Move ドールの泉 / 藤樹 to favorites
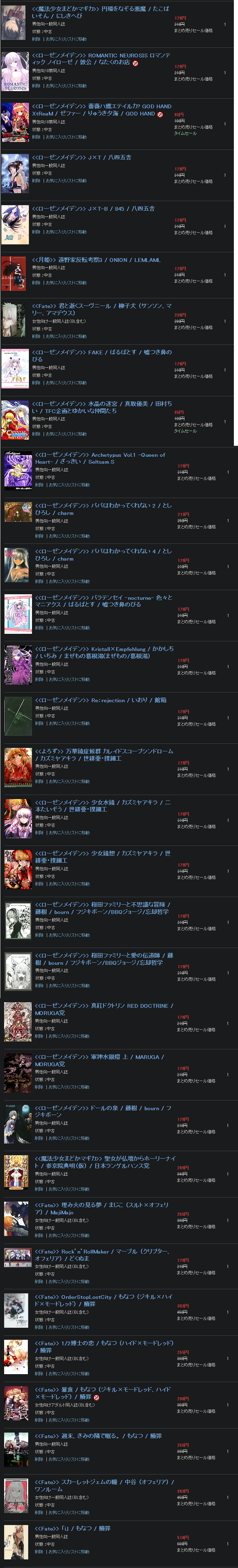Image resolution: width=238 pixels, height=1568 pixels. [69, 1138]
